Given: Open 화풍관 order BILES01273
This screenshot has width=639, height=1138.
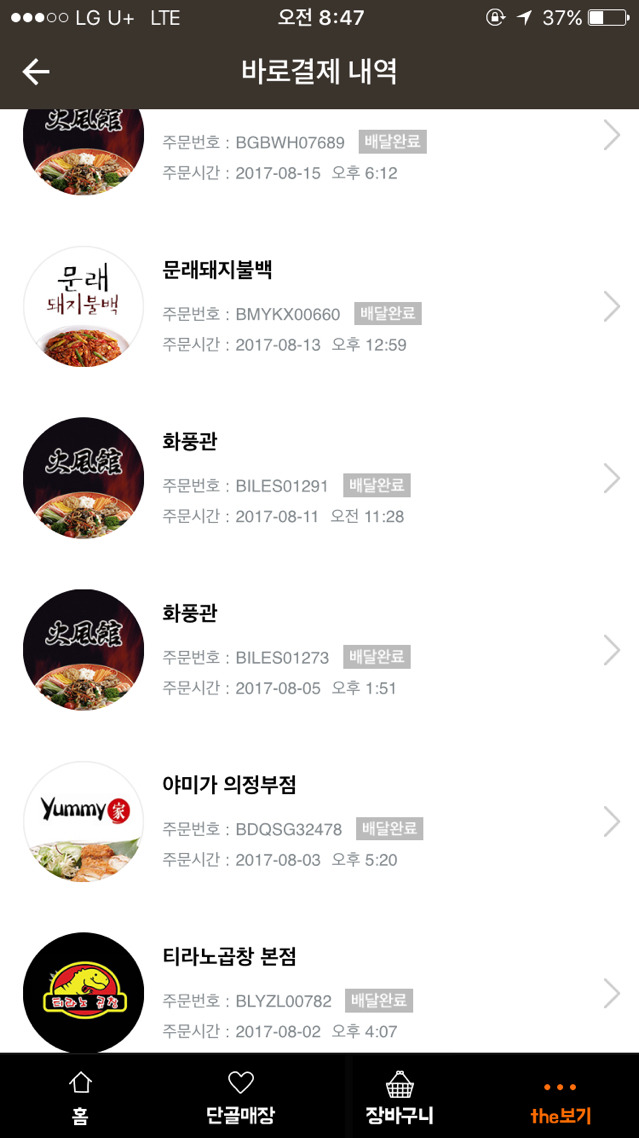Looking at the screenshot, I should coord(320,650).
